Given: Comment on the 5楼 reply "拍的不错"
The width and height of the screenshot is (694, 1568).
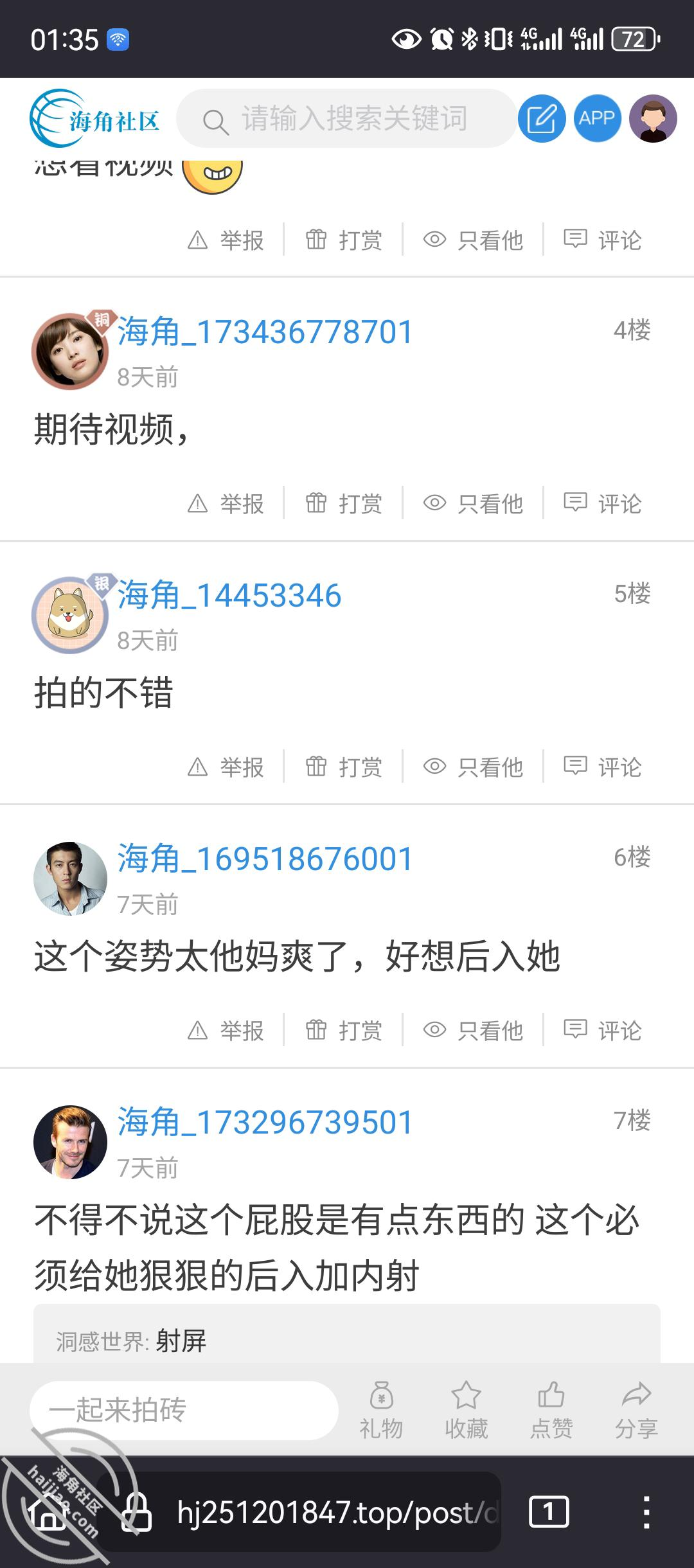Looking at the screenshot, I should coord(603,767).
